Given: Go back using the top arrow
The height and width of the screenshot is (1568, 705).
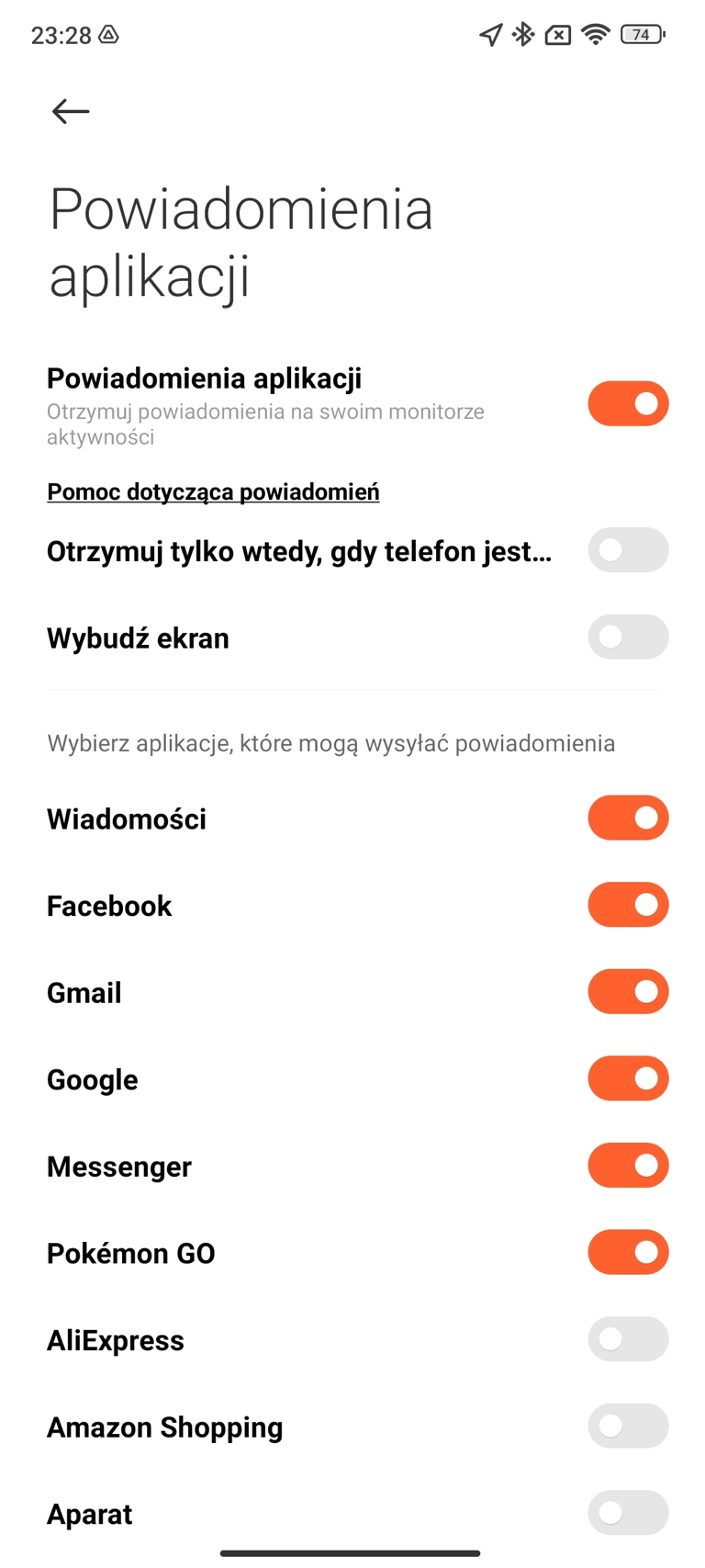Looking at the screenshot, I should [x=71, y=111].
